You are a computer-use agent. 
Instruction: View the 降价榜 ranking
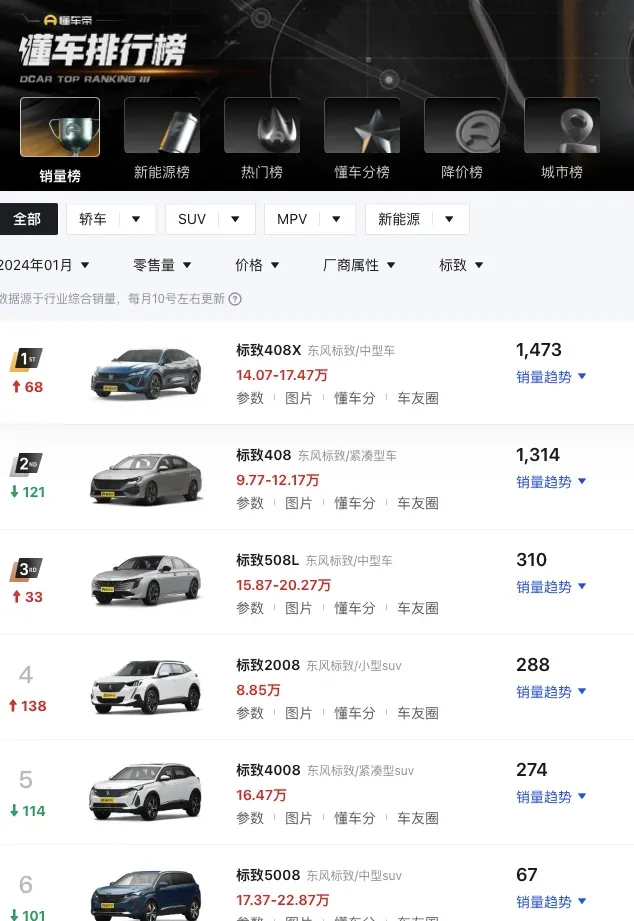point(461,139)
